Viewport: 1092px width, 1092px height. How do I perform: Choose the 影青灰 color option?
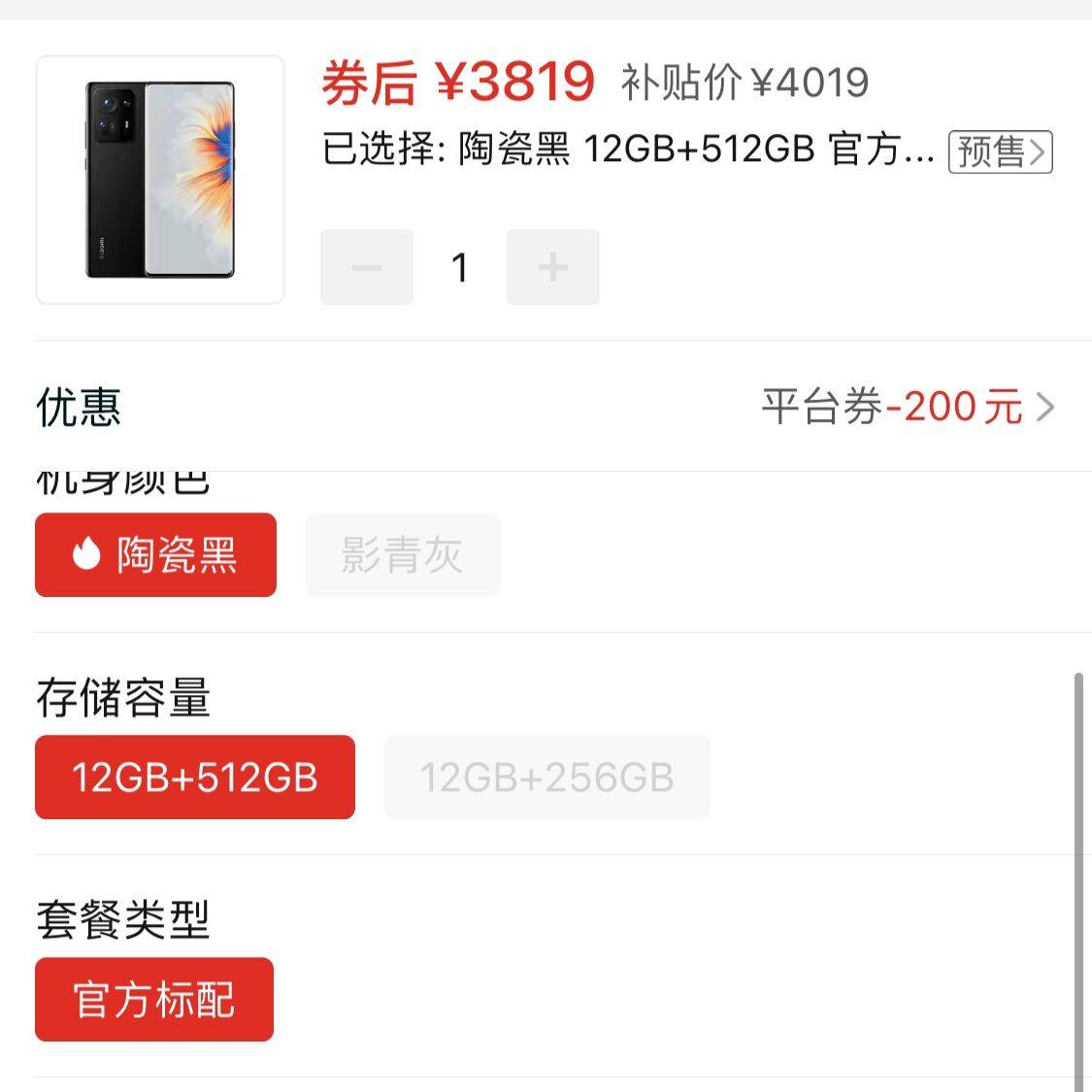coord(403,555)
